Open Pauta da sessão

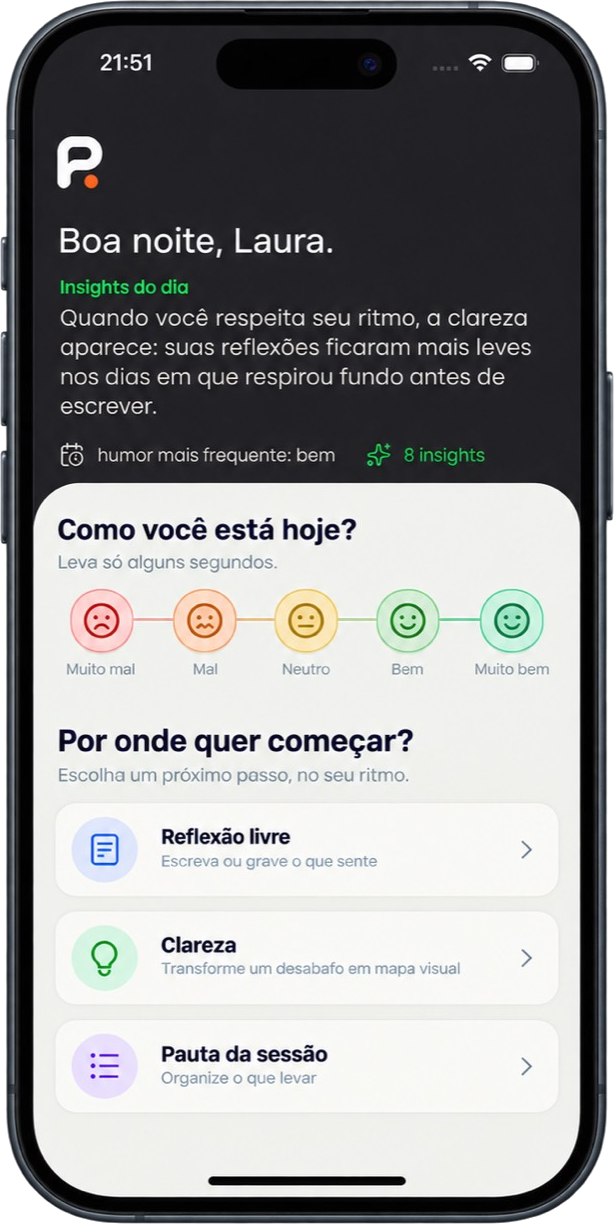point(306,1066)
